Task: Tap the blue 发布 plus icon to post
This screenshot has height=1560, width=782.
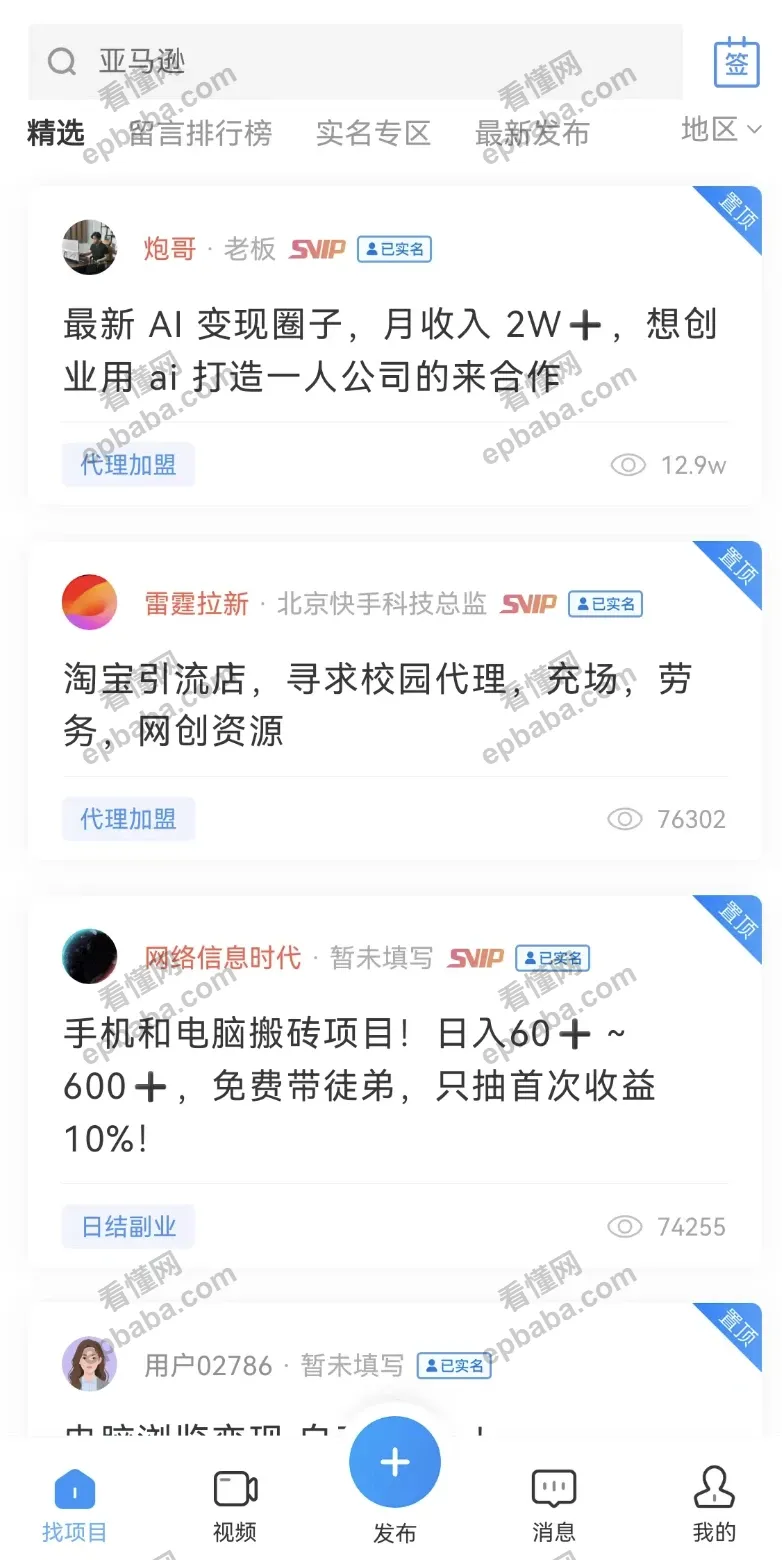Action: (x=394, y=1461)
